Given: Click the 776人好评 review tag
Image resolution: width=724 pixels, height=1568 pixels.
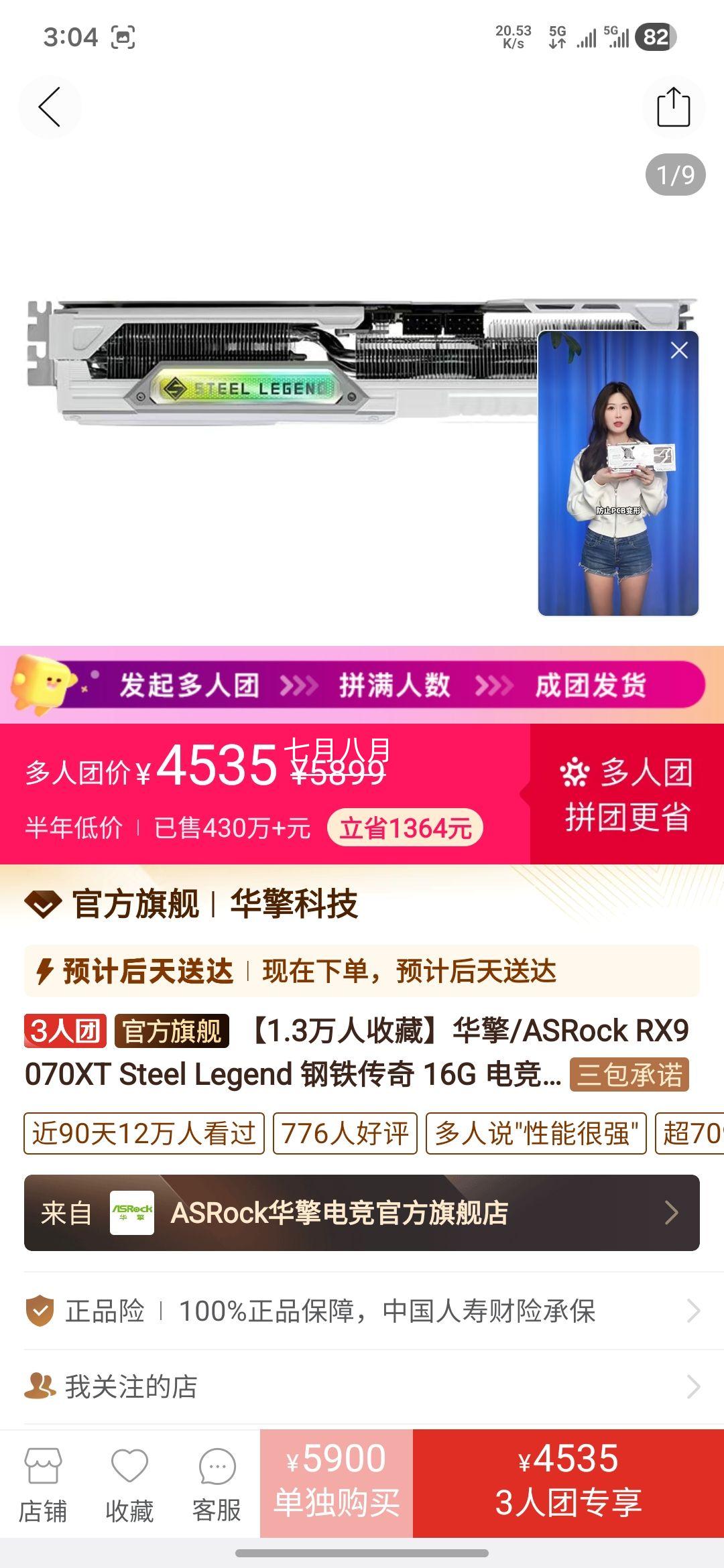Looking at the screenshot, I should click(345, 1134).
